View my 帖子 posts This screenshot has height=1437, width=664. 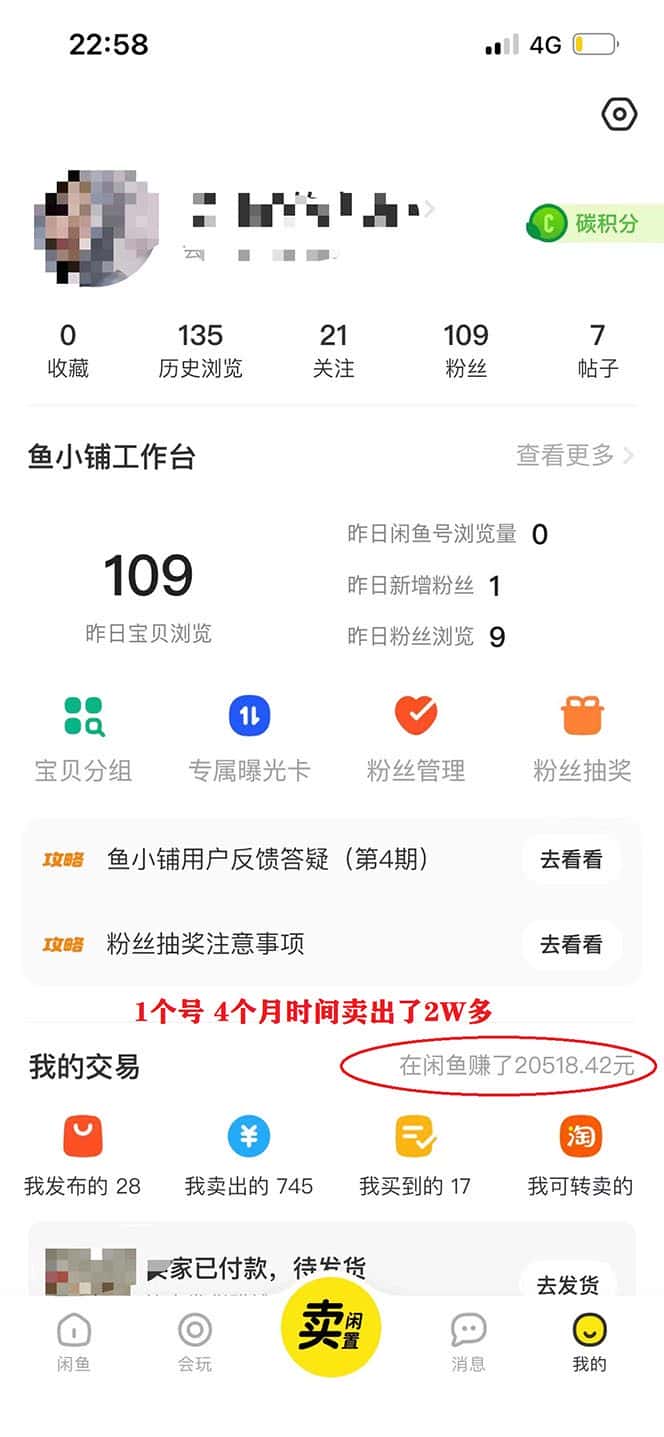[597, 350]
